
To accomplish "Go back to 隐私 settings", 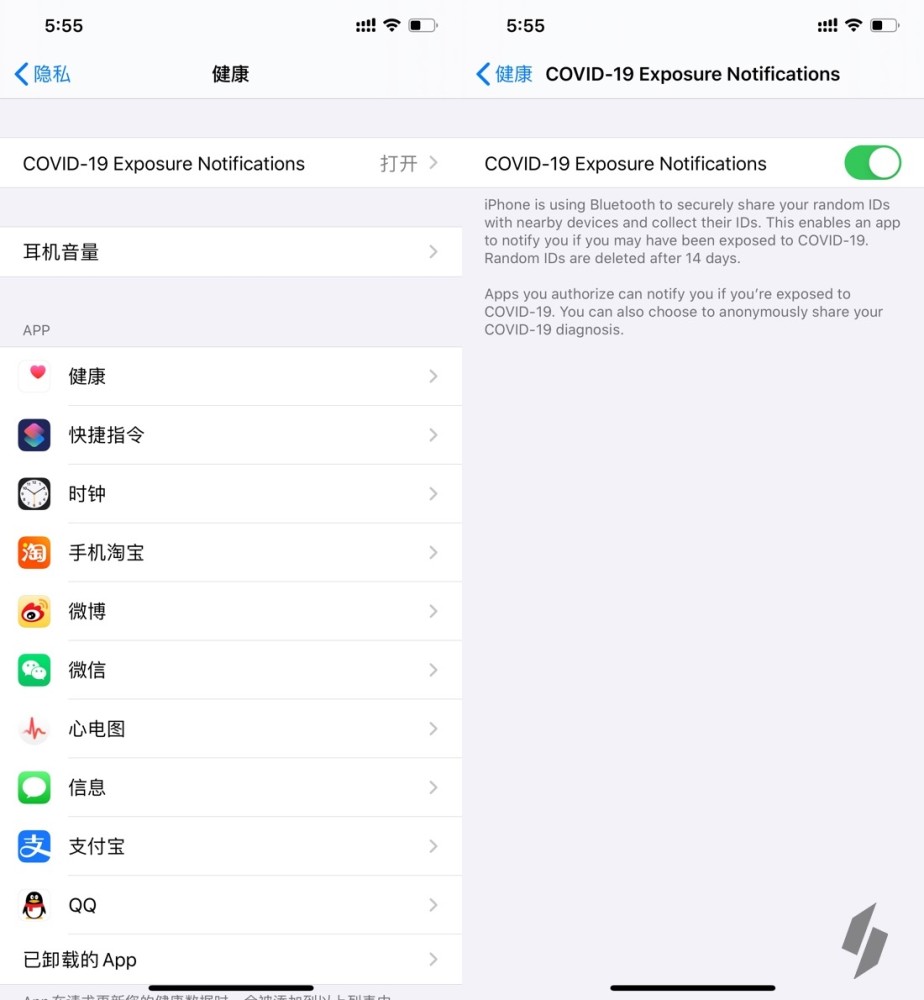I will (x=42, y=74).
